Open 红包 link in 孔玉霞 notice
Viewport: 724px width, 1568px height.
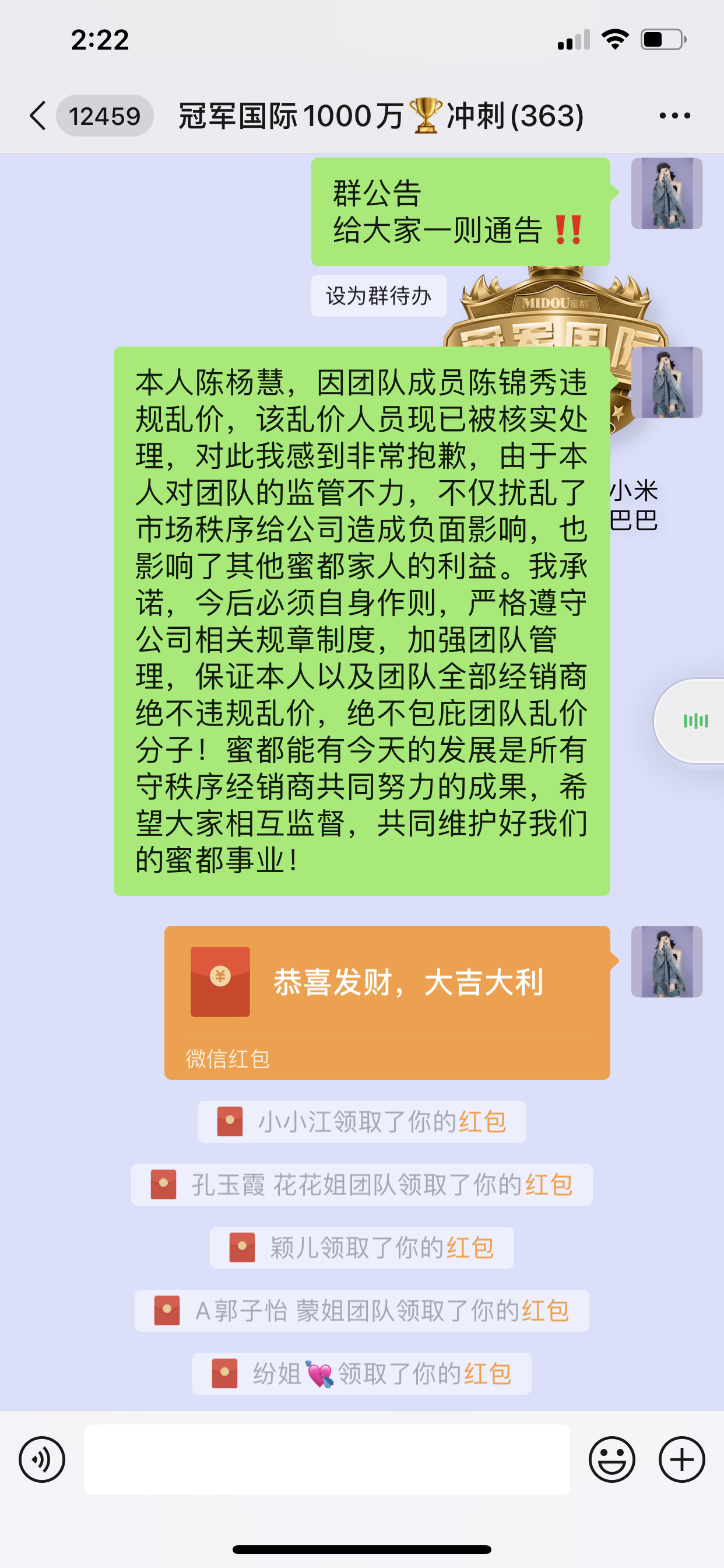pyautogui.click(x=549, y=1185)
